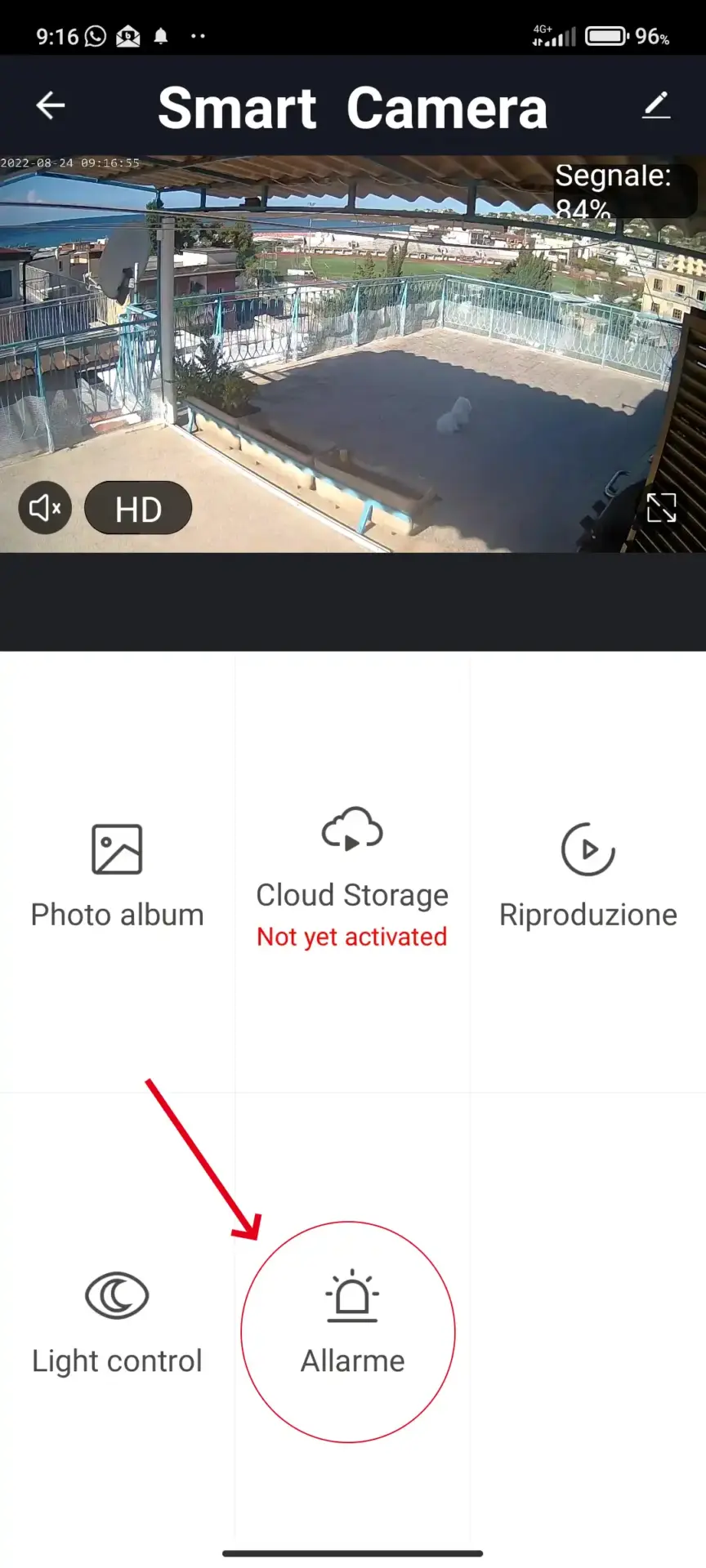Image resolution: width=706 pixels, height=1568 pixels.
Task: Unmute the camera audio
Action: (45, 508)
